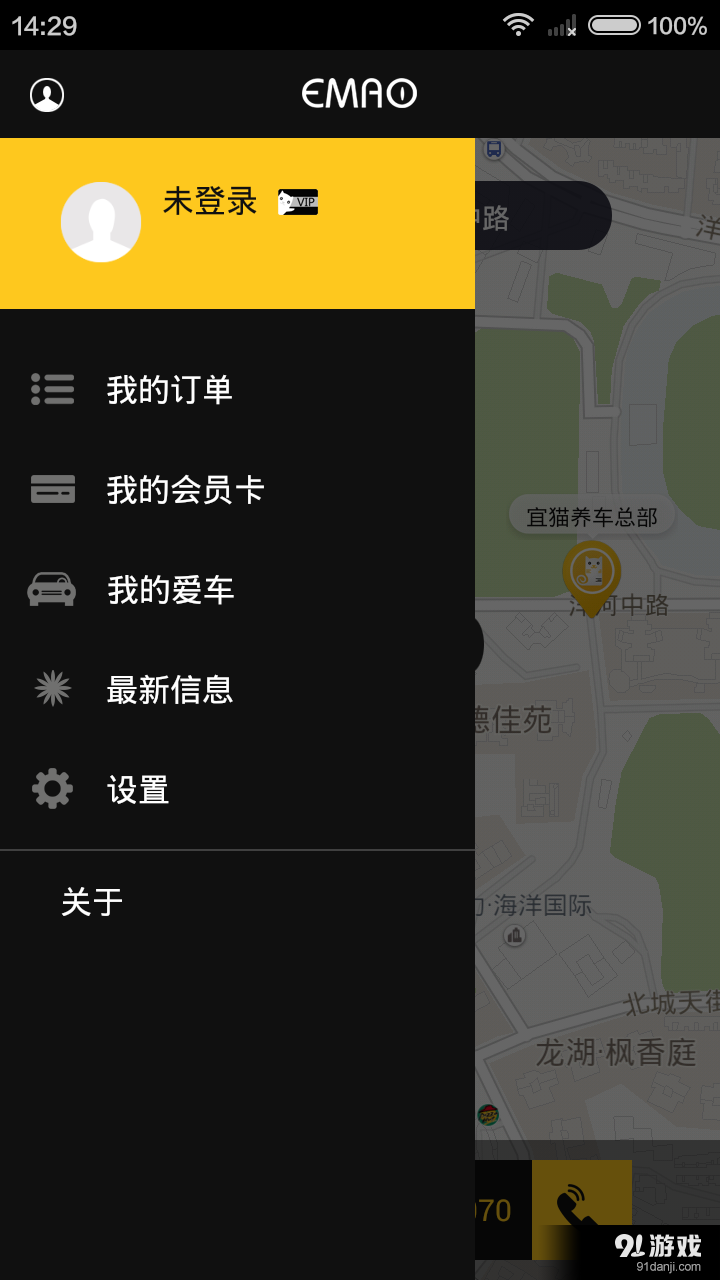Select the list icon beside 我的订单
The width and height of the screenshot is (720, 1280).
[52, 390]
